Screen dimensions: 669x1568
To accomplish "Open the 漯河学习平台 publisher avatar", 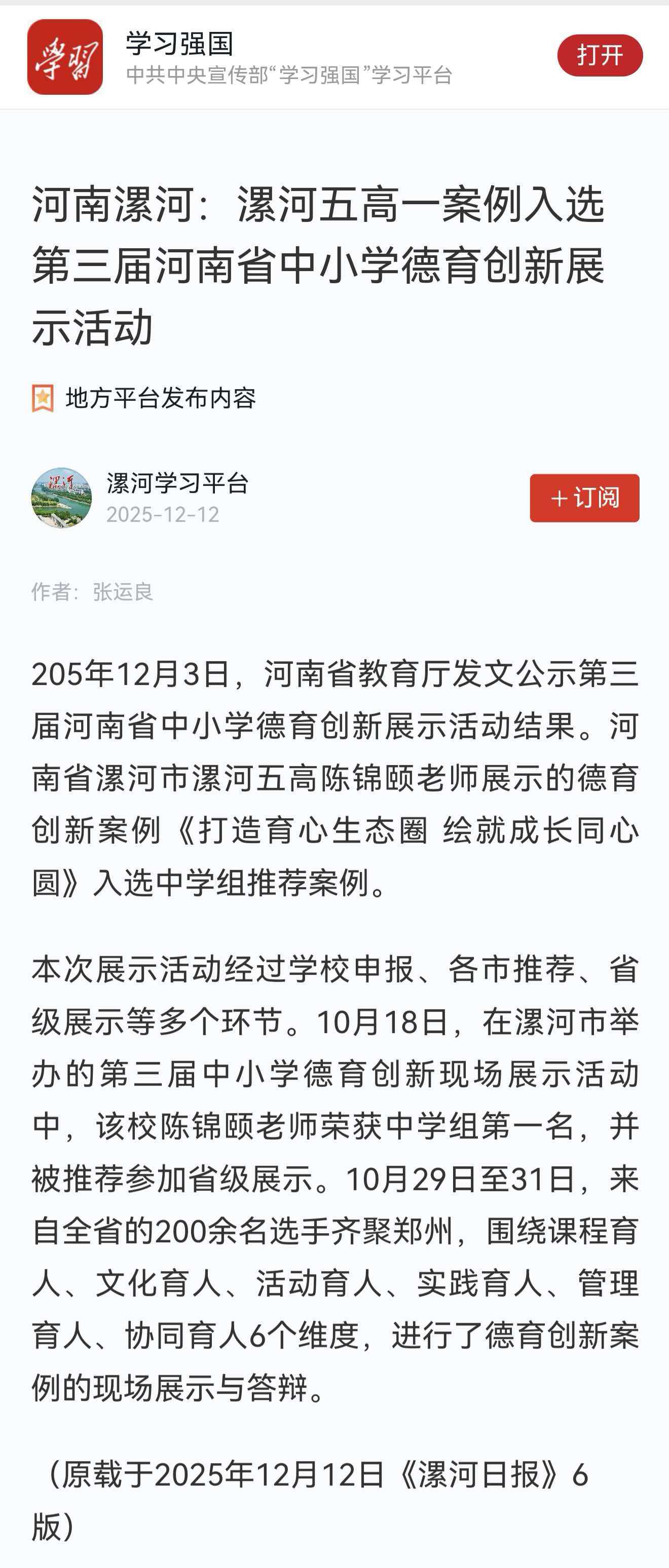I will (x=61, y=498).
